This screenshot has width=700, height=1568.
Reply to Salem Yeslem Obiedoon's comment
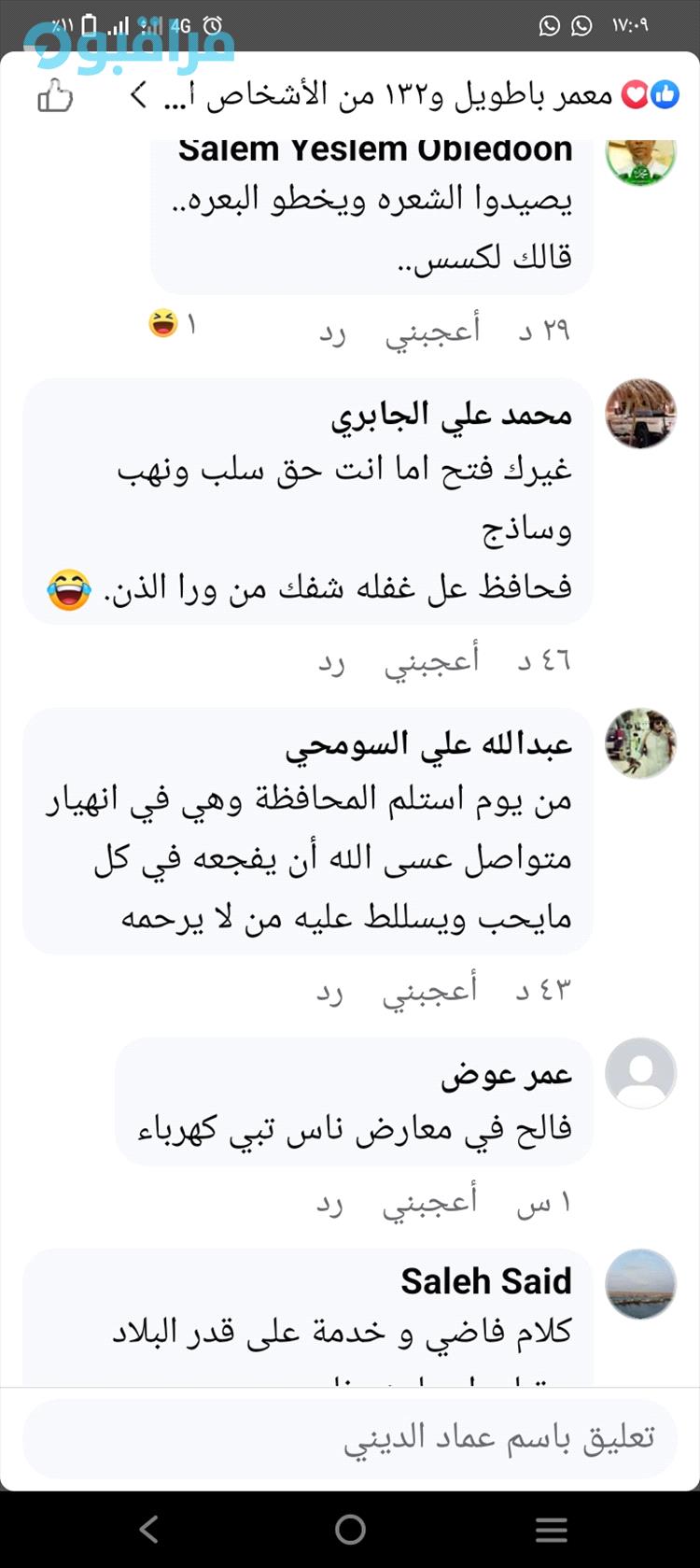tap(332, 331)
